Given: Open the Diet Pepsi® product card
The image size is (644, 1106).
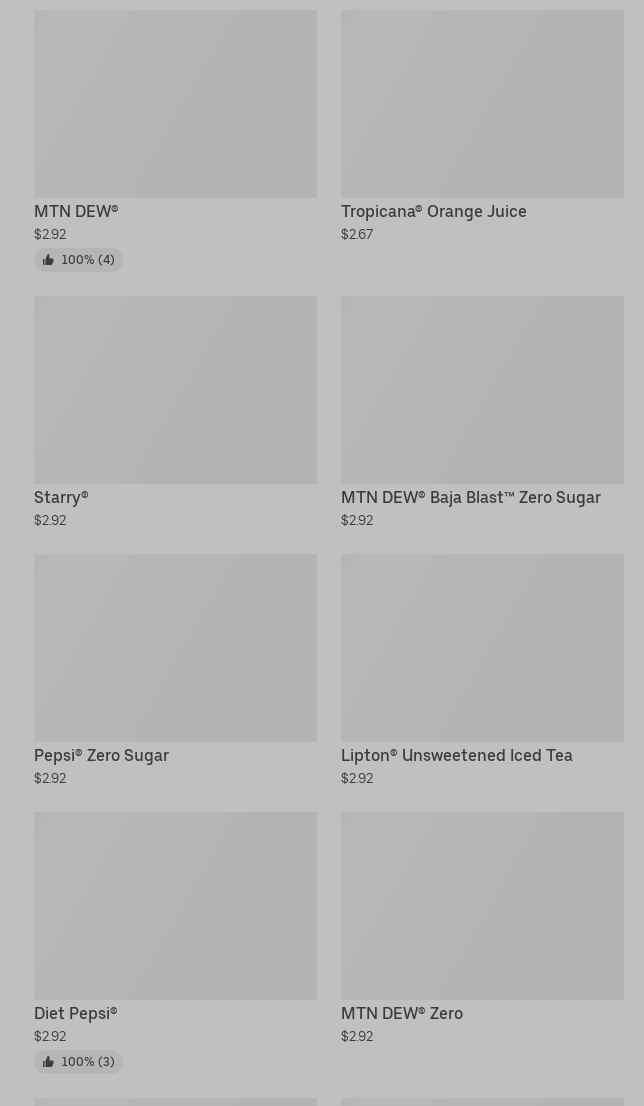Looking at the screenshot, I should pyautogui.click(x=176, y=942).
